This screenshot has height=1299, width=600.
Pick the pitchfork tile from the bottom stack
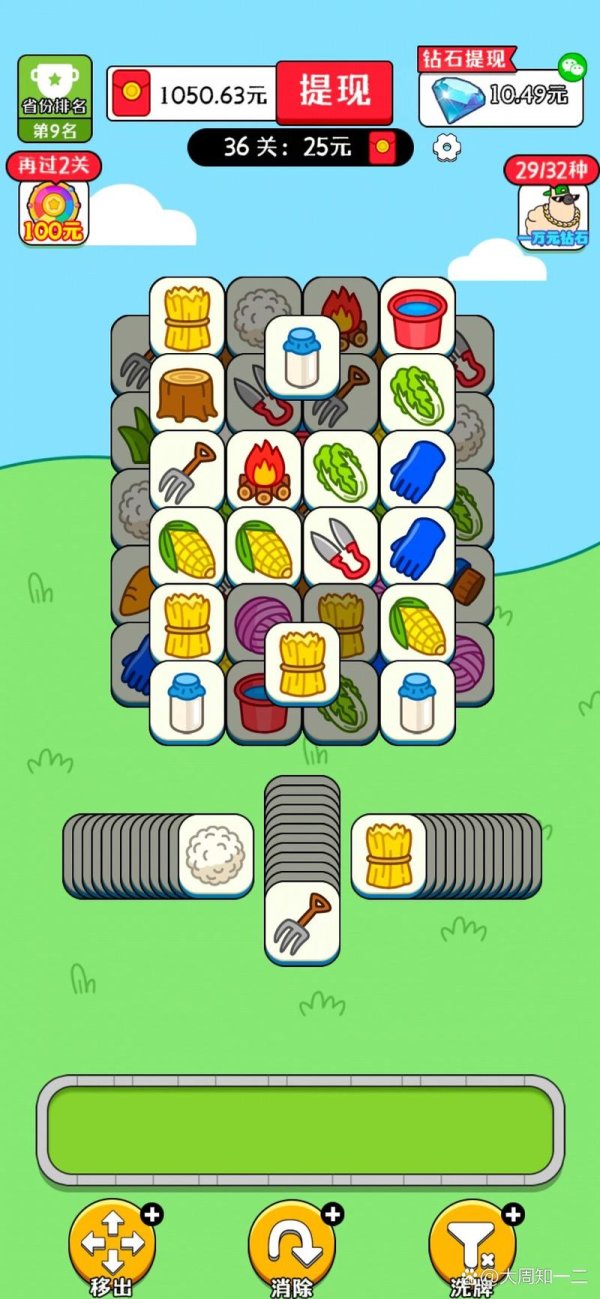click(302, 922)
